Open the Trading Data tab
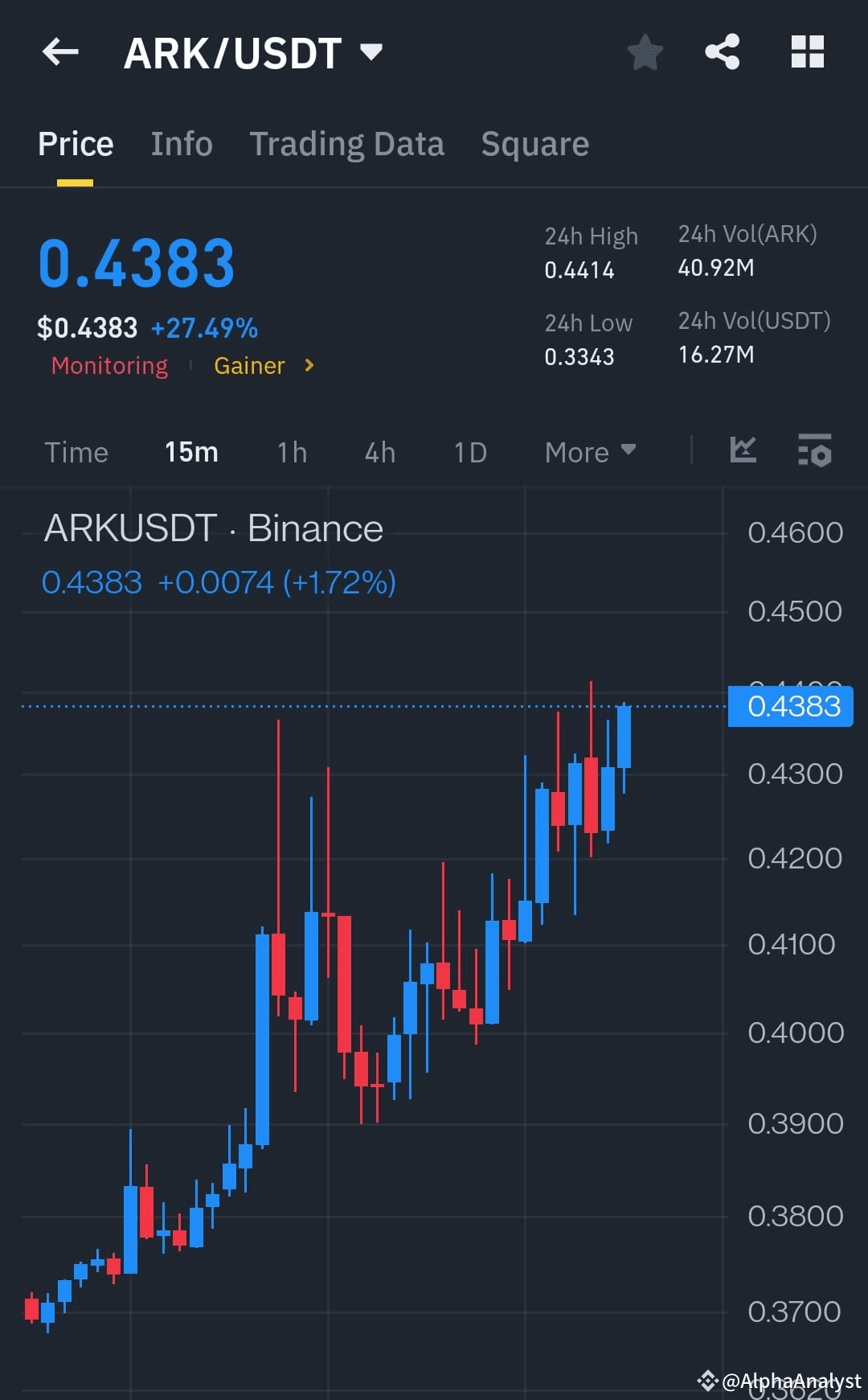The width and height of the screenshot is (868, 1400). tap(346, 143)
